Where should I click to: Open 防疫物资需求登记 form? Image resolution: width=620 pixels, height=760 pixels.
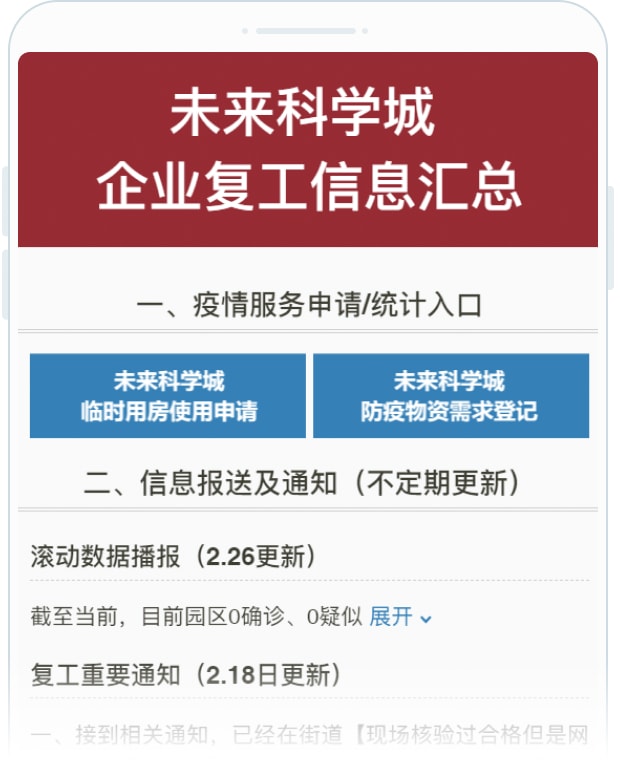tap(450, 396)
